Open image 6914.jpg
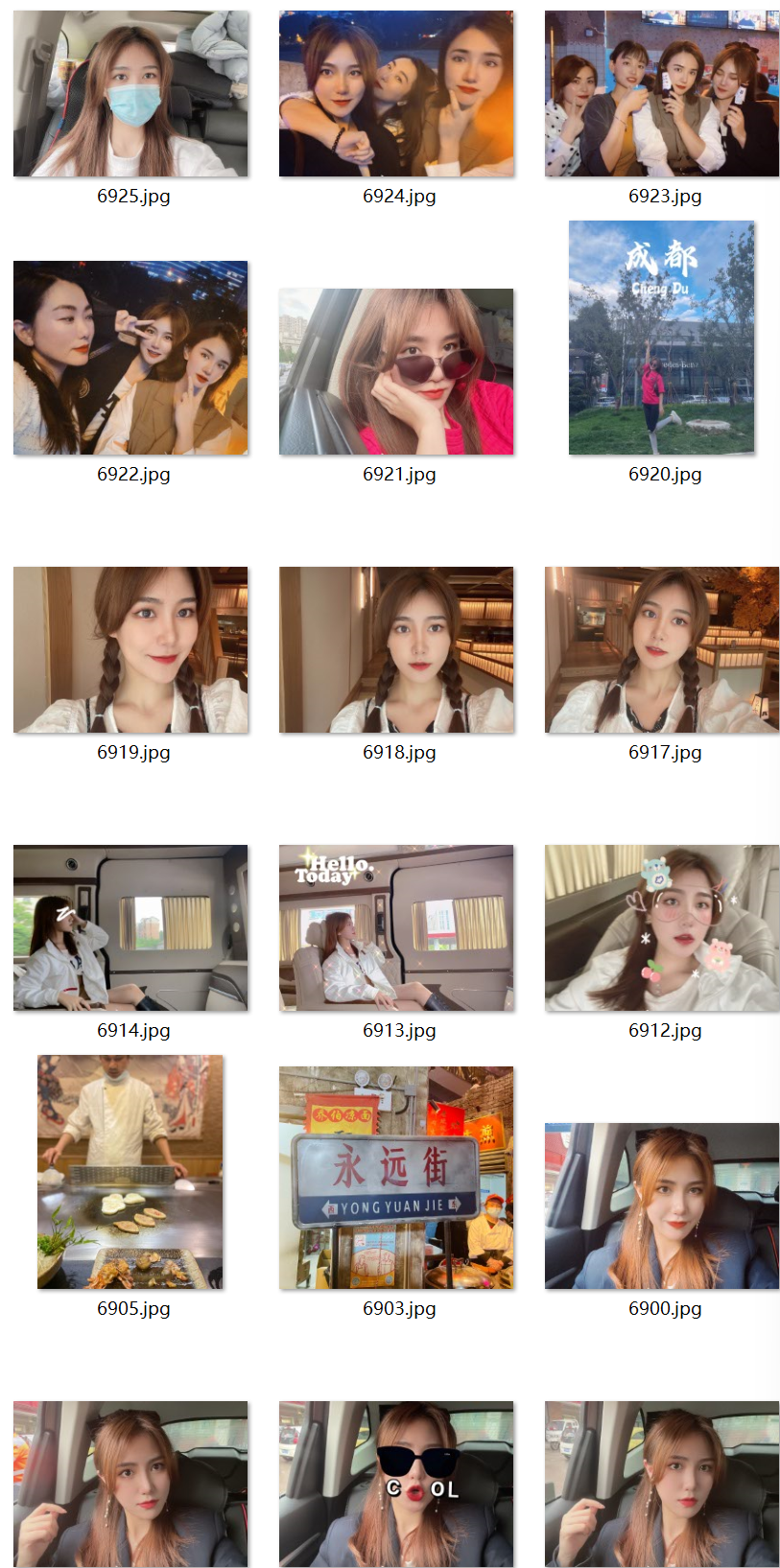Viewport: 780px width, 1568px height. click(130, 928)
